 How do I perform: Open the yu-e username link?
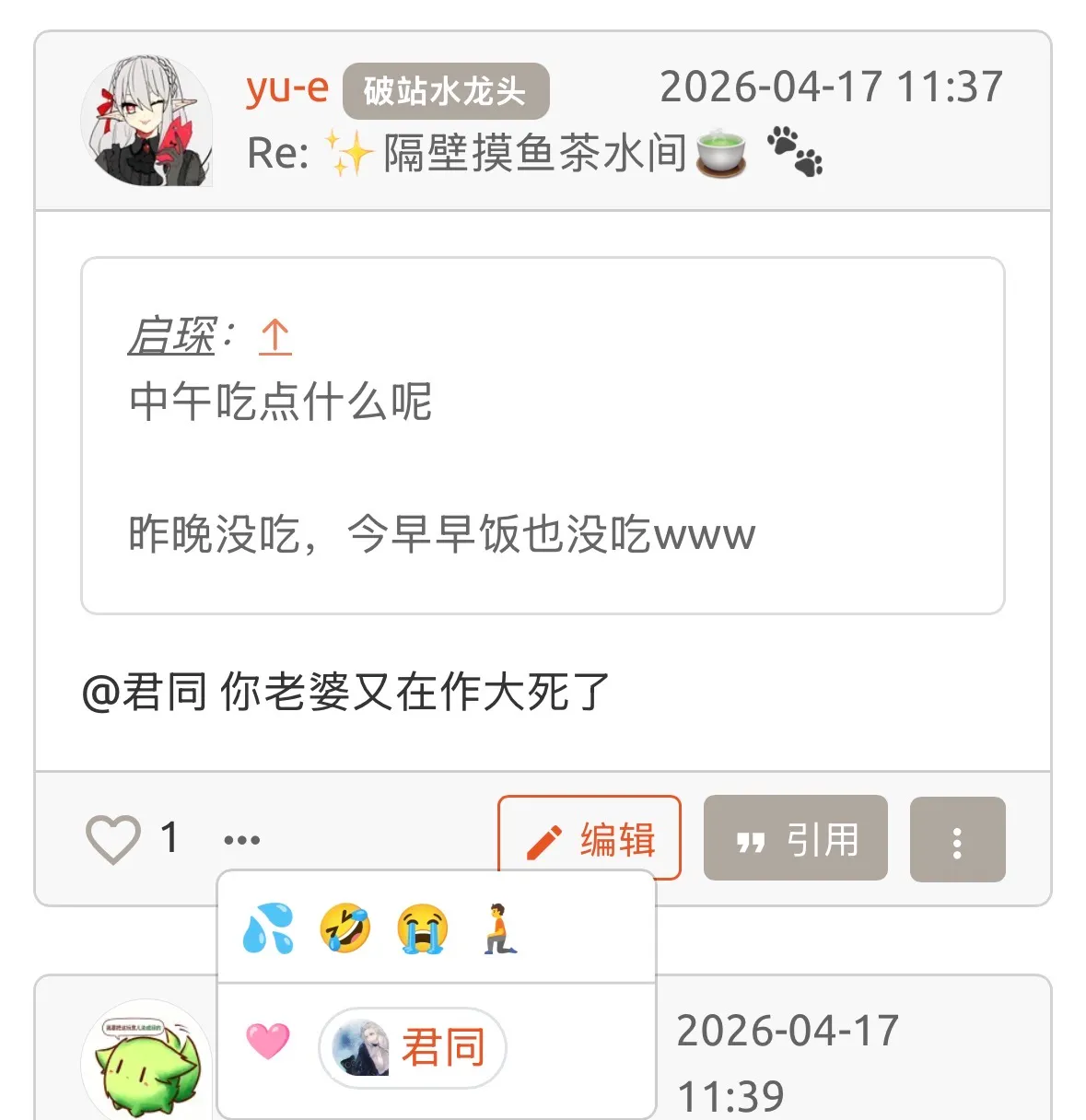[x=286, y=88]
